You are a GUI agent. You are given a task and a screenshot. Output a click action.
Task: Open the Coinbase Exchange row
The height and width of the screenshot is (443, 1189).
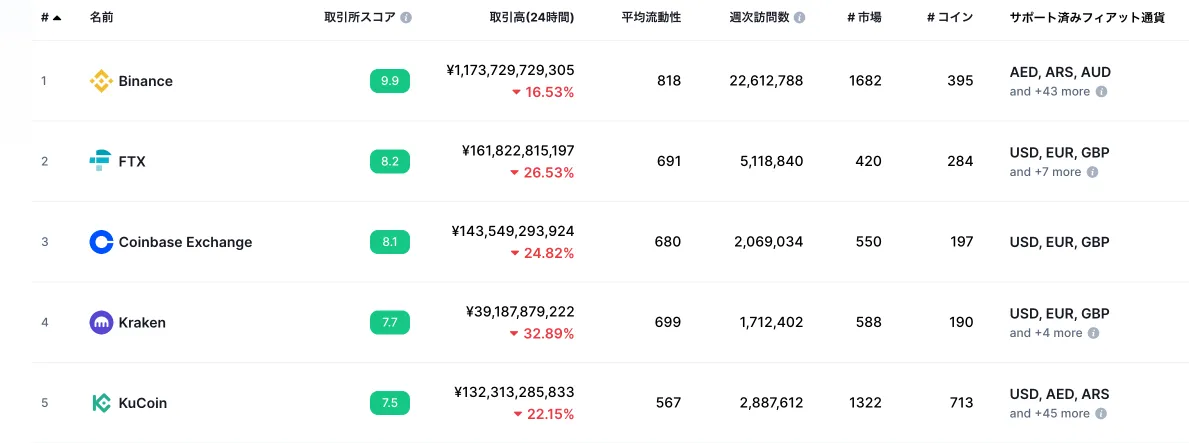(x=184, y=242)
